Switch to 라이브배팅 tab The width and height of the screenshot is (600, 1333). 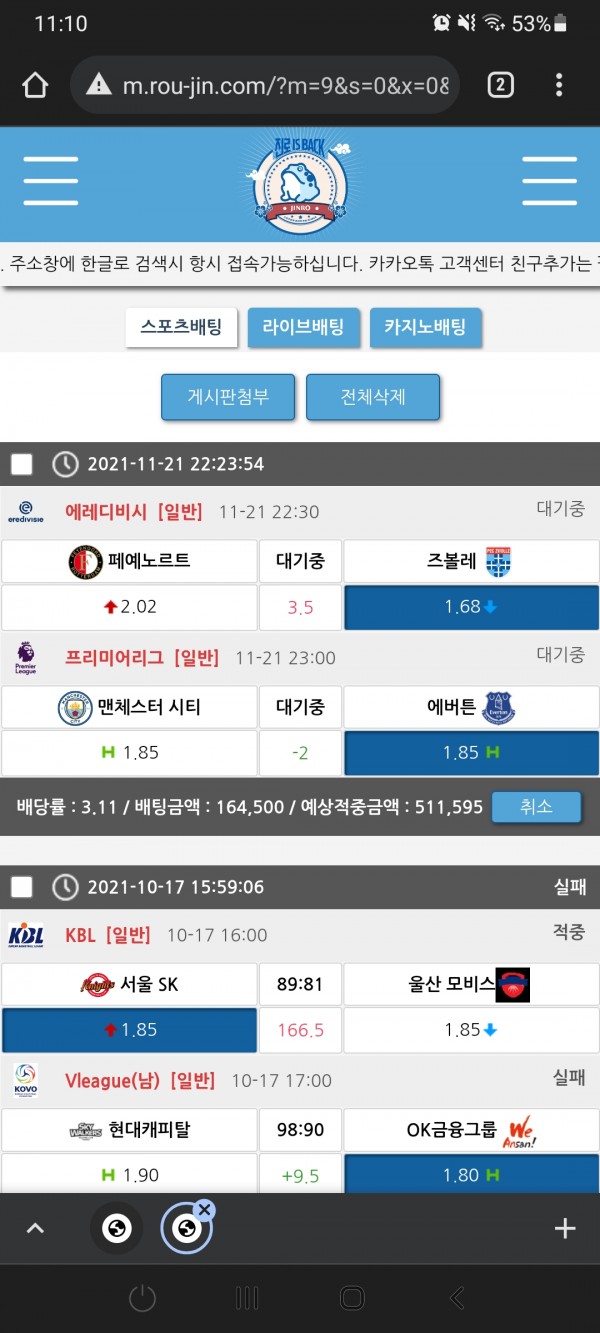[x=303, y=327]
